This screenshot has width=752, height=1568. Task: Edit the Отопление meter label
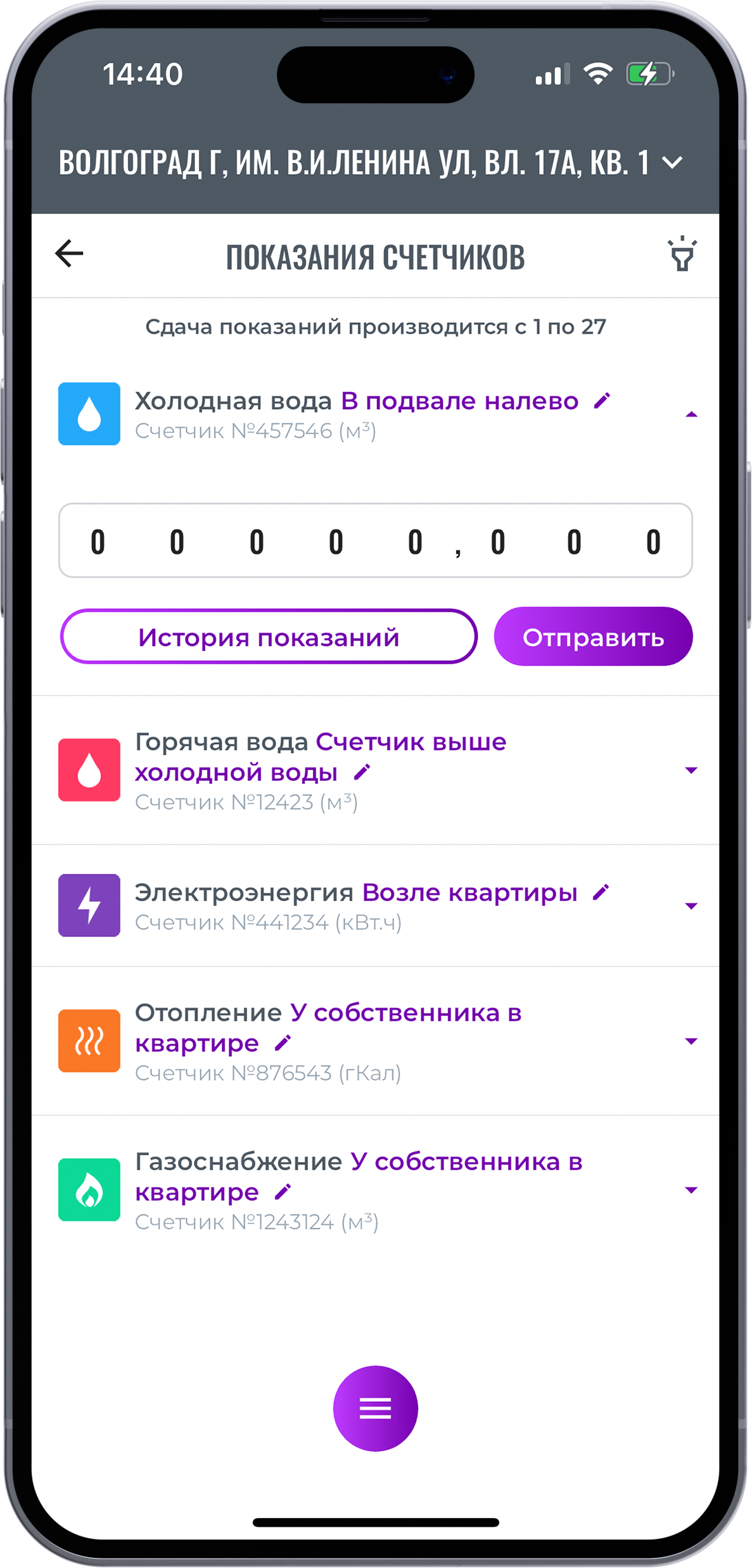283,1042
